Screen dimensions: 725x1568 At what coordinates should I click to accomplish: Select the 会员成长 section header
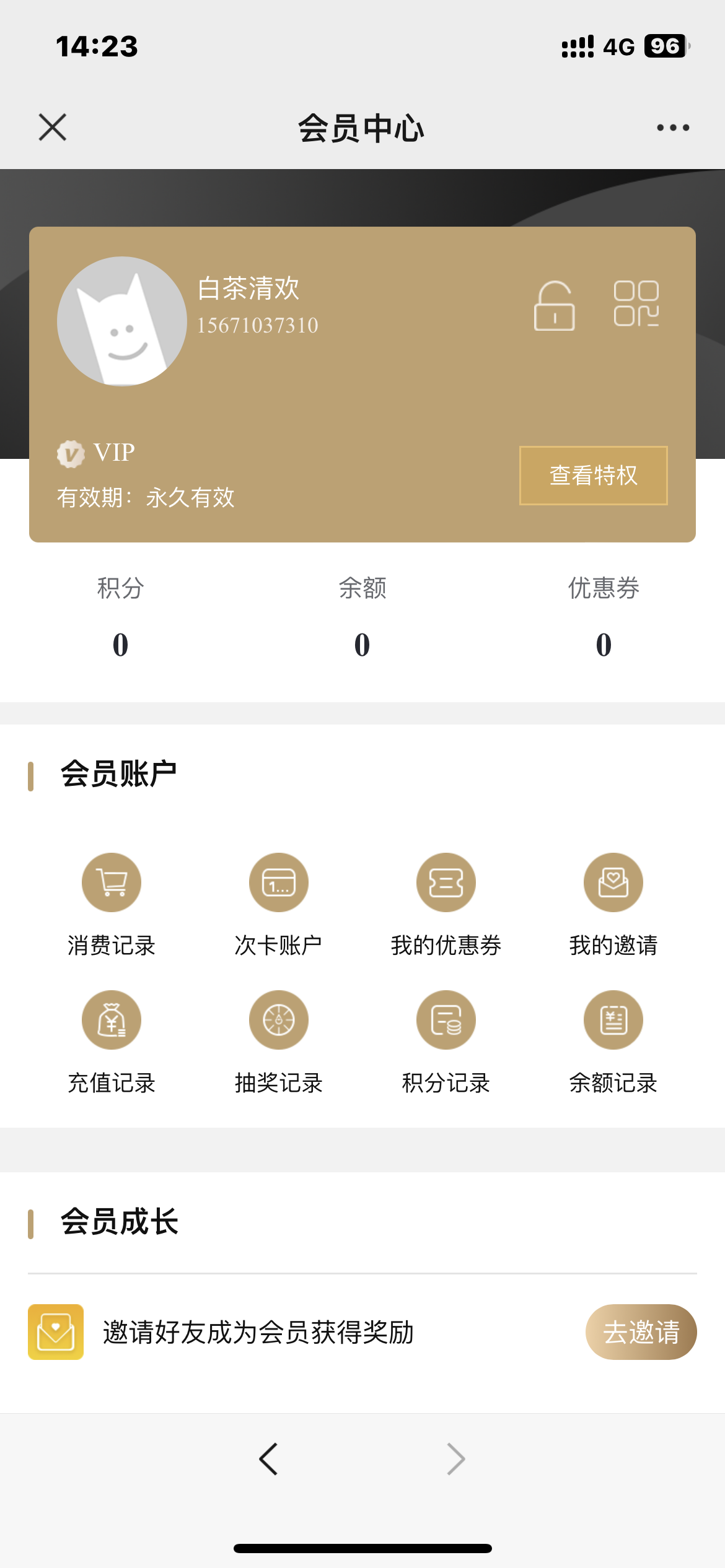coord(120,1221)
